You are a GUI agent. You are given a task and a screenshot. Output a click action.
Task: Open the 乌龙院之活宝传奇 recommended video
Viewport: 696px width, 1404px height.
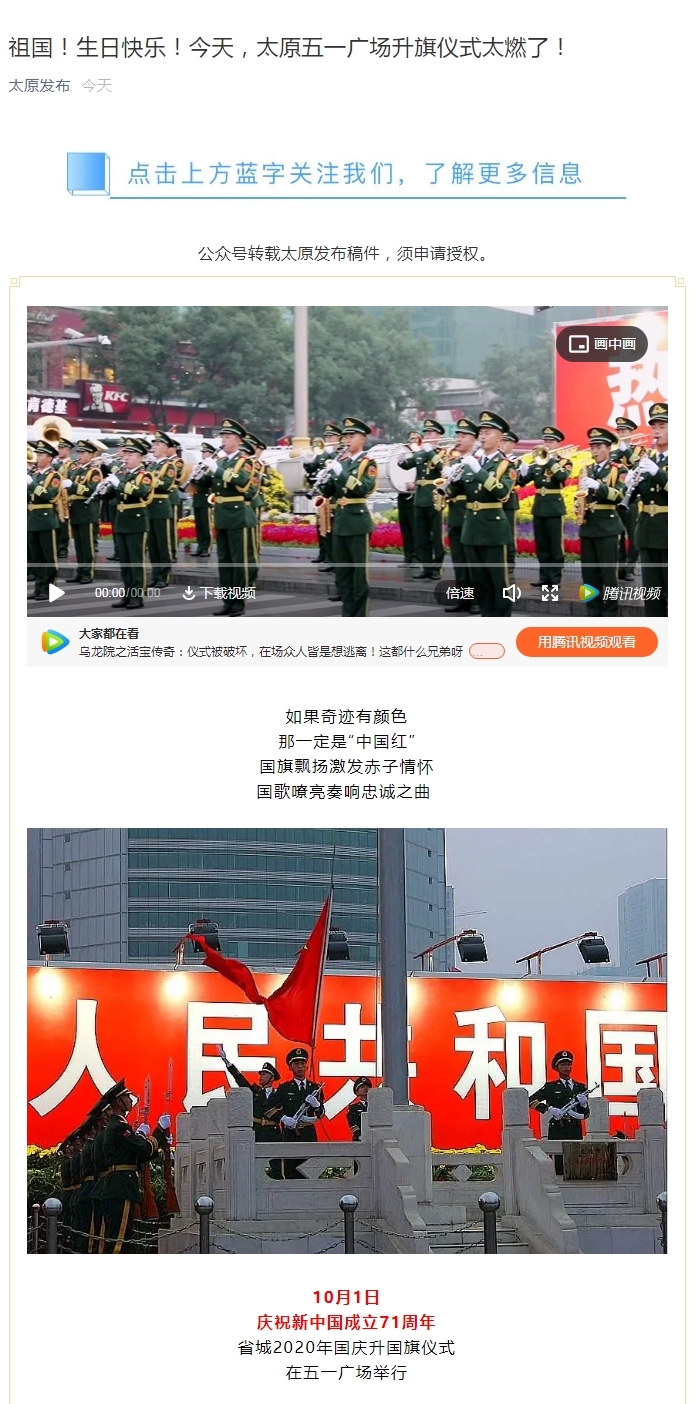point(270,651)
